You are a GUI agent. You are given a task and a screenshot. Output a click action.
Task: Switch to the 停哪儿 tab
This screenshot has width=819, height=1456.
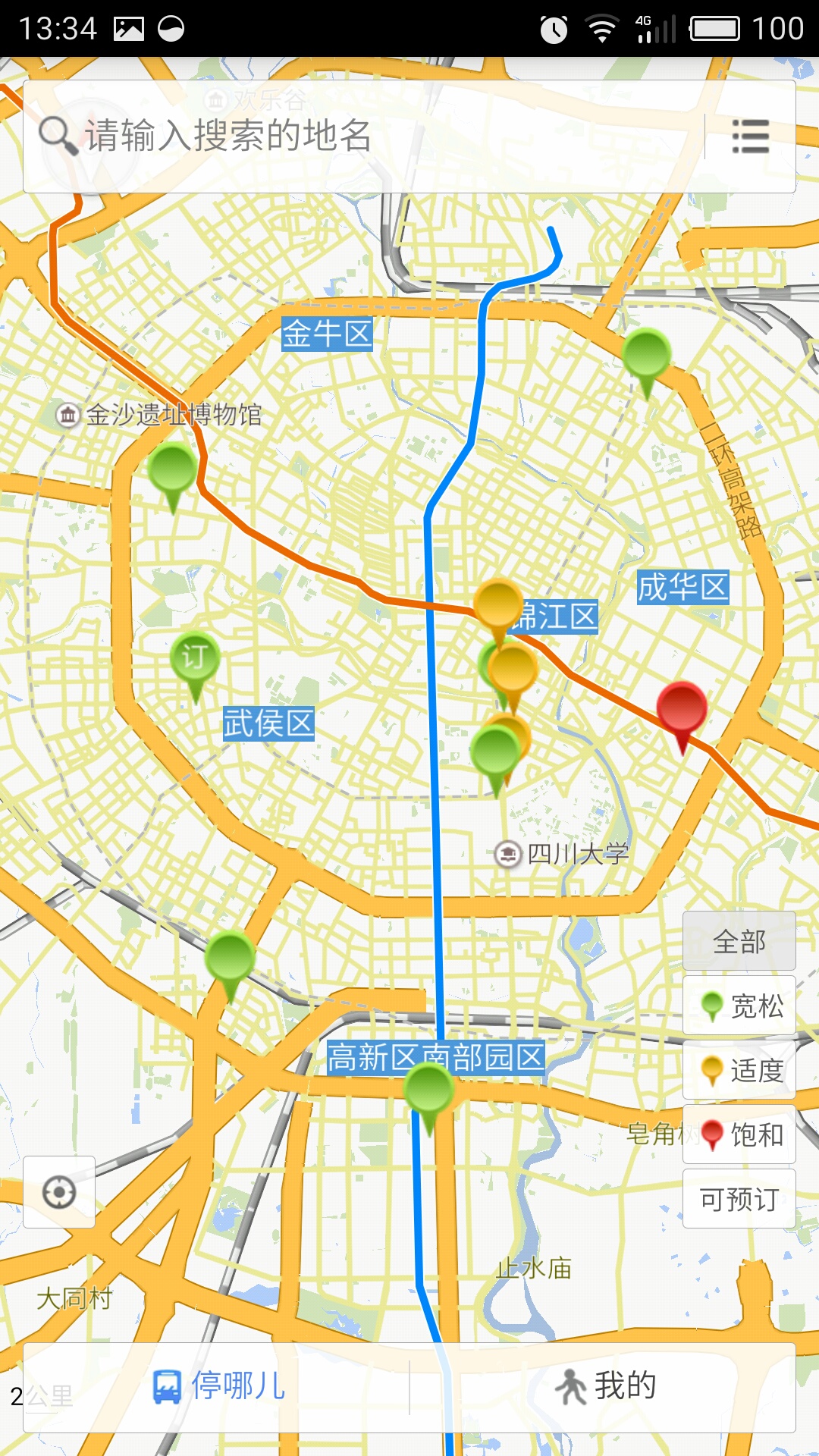click(218, 1386)
